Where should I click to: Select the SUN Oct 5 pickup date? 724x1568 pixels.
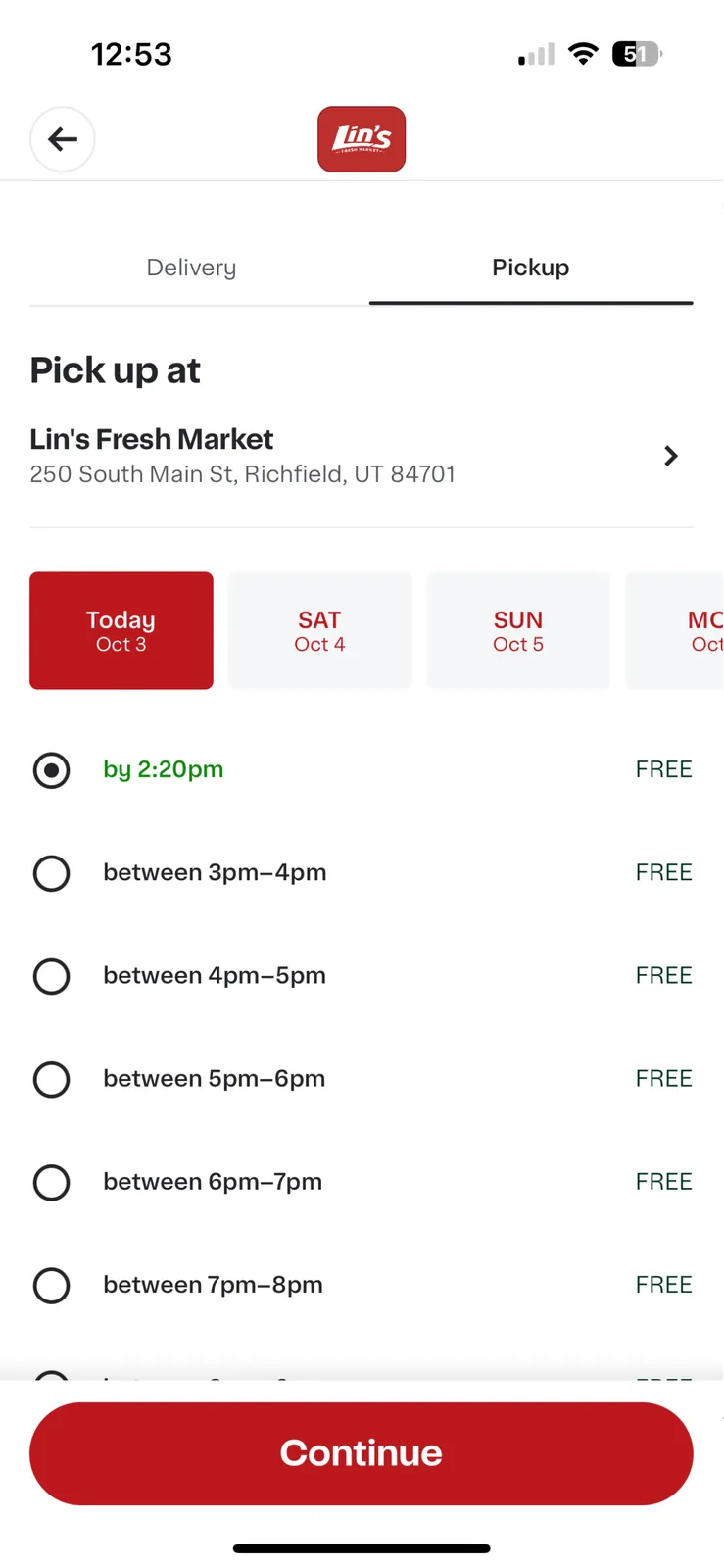pyautogui.click(x=518, y=630)
